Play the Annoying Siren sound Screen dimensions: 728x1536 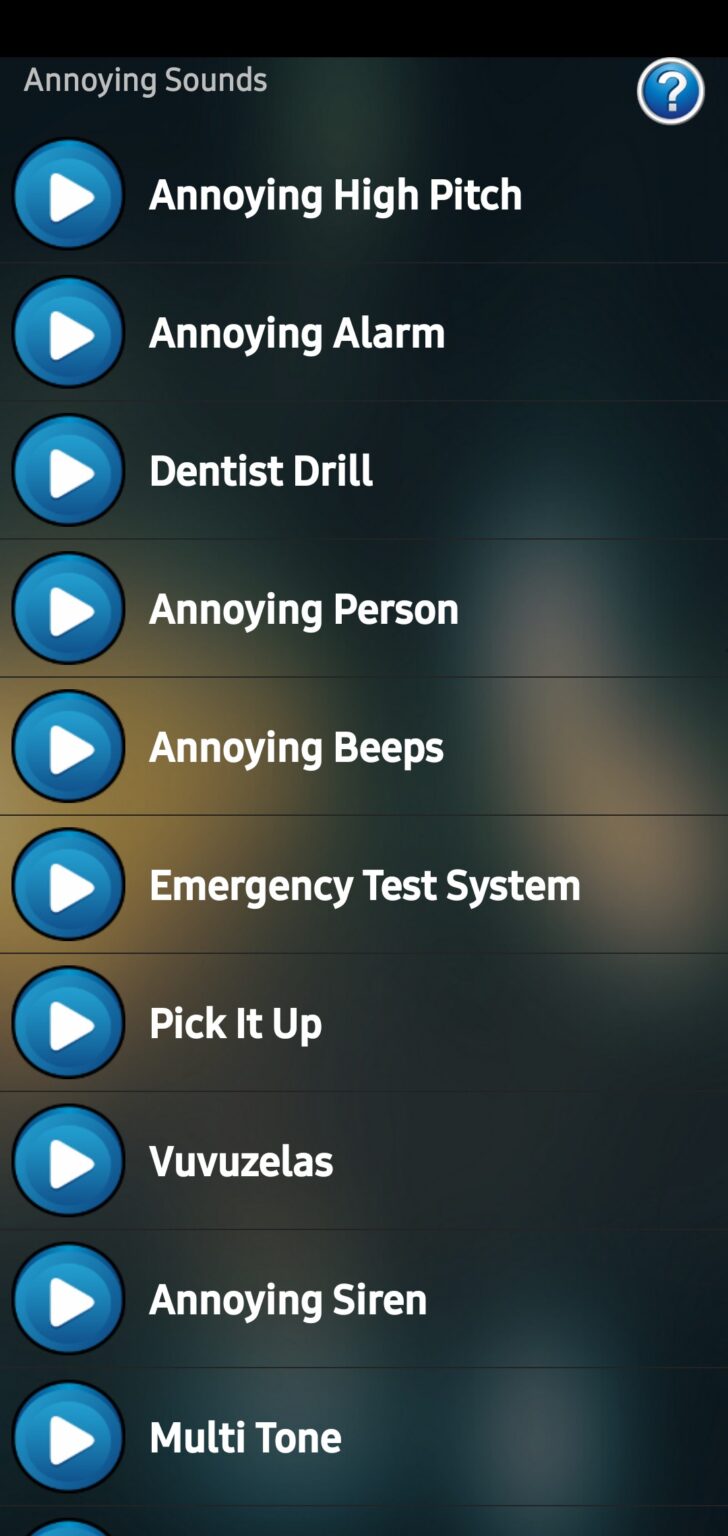[x=68, y=1298]
